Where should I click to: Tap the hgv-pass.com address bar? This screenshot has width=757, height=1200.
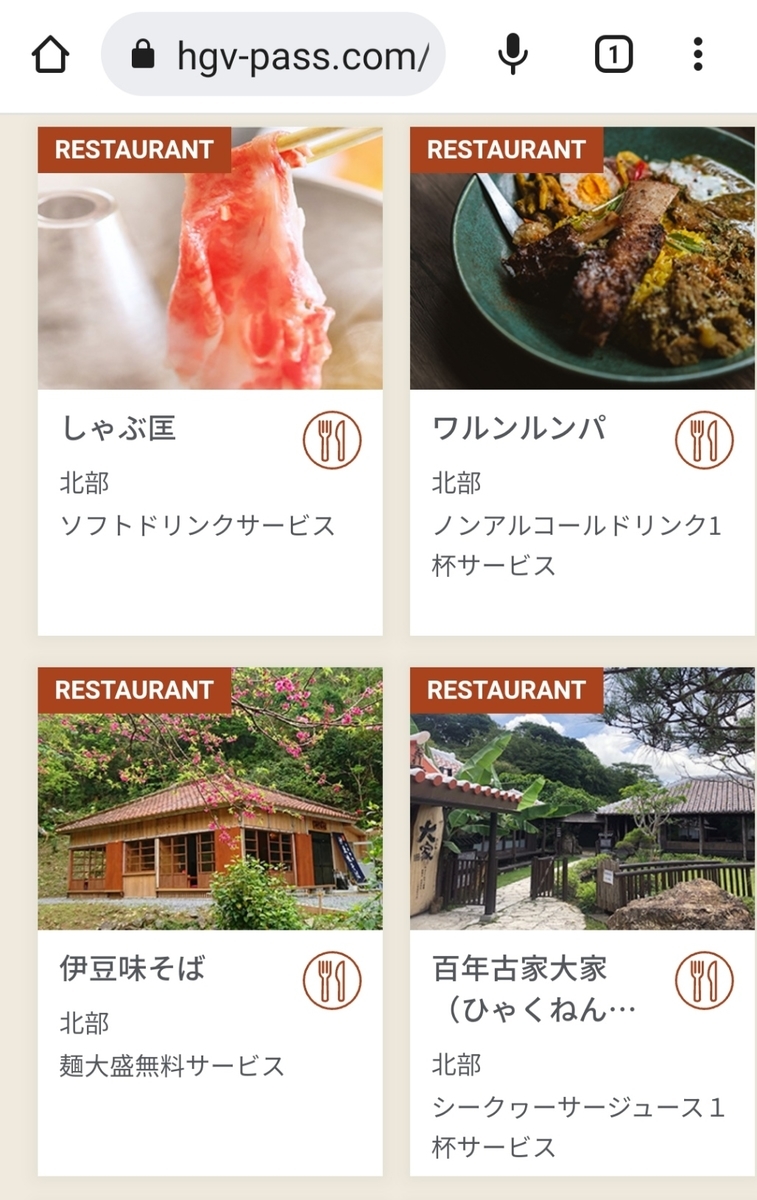pyautogui.click(x=273, y=55)
